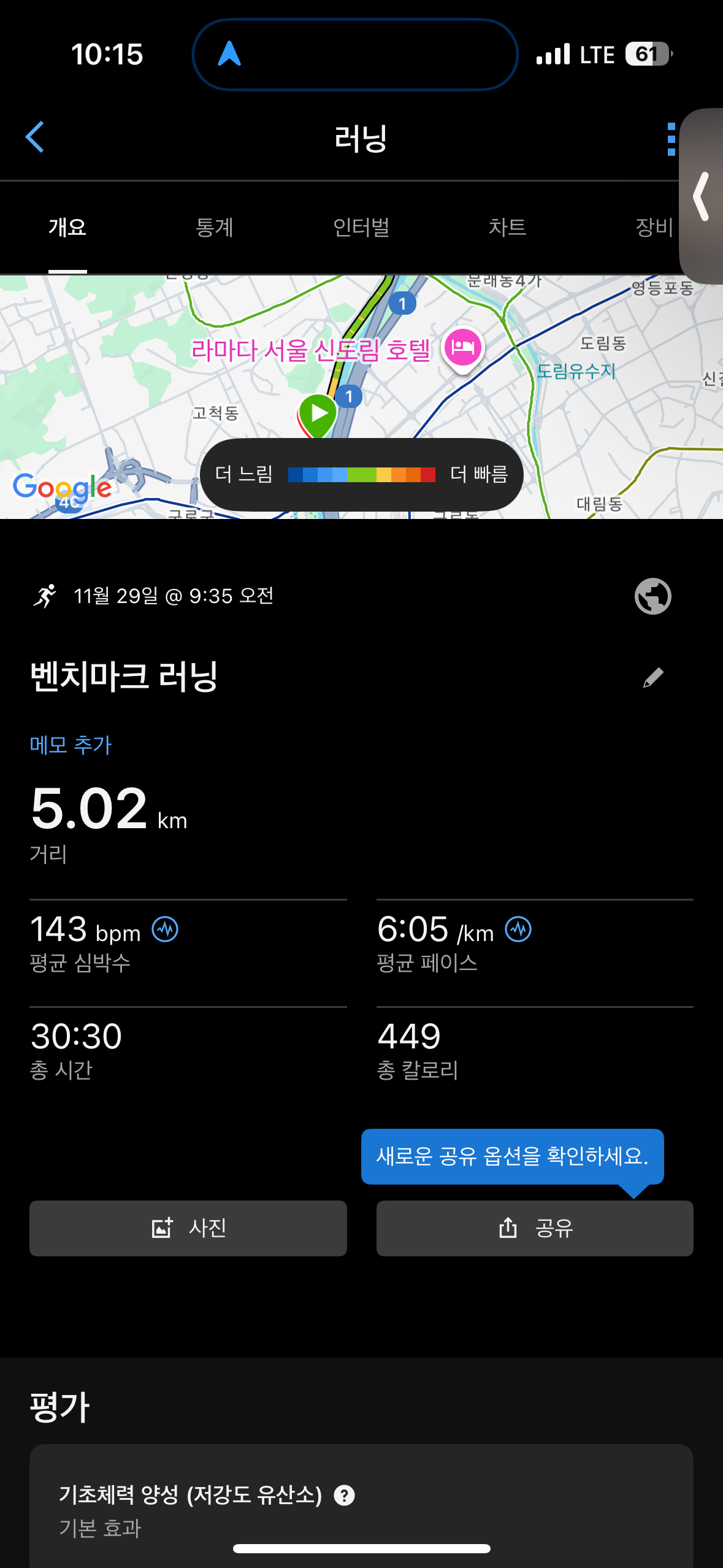Dismiss the 새로운 공유 옵션 tooltip
This screenshot has height=1568, width=723.
pos(512,1156)
